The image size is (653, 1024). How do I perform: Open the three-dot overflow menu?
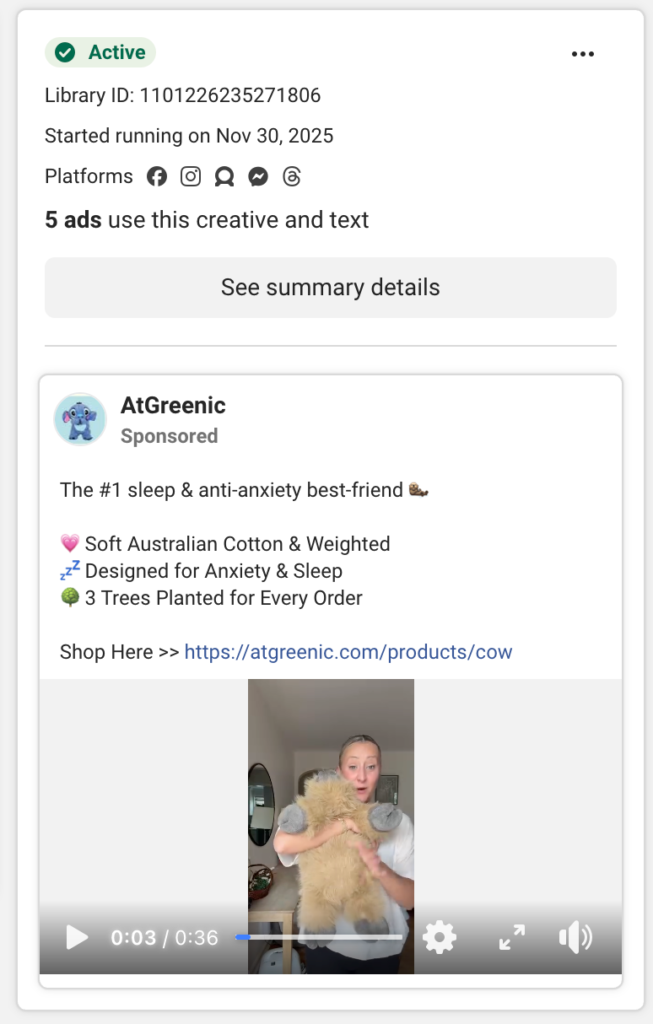pos(582,54)
